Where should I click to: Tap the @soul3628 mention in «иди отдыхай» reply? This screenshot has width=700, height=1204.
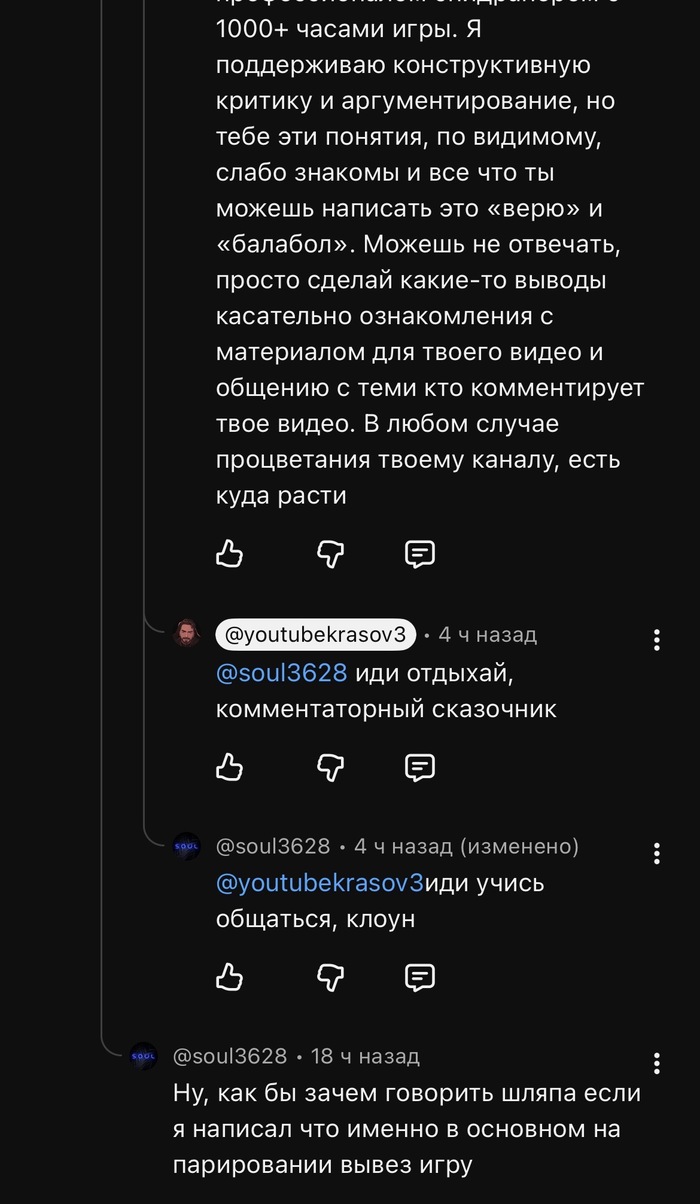click(x=282, y=673)
